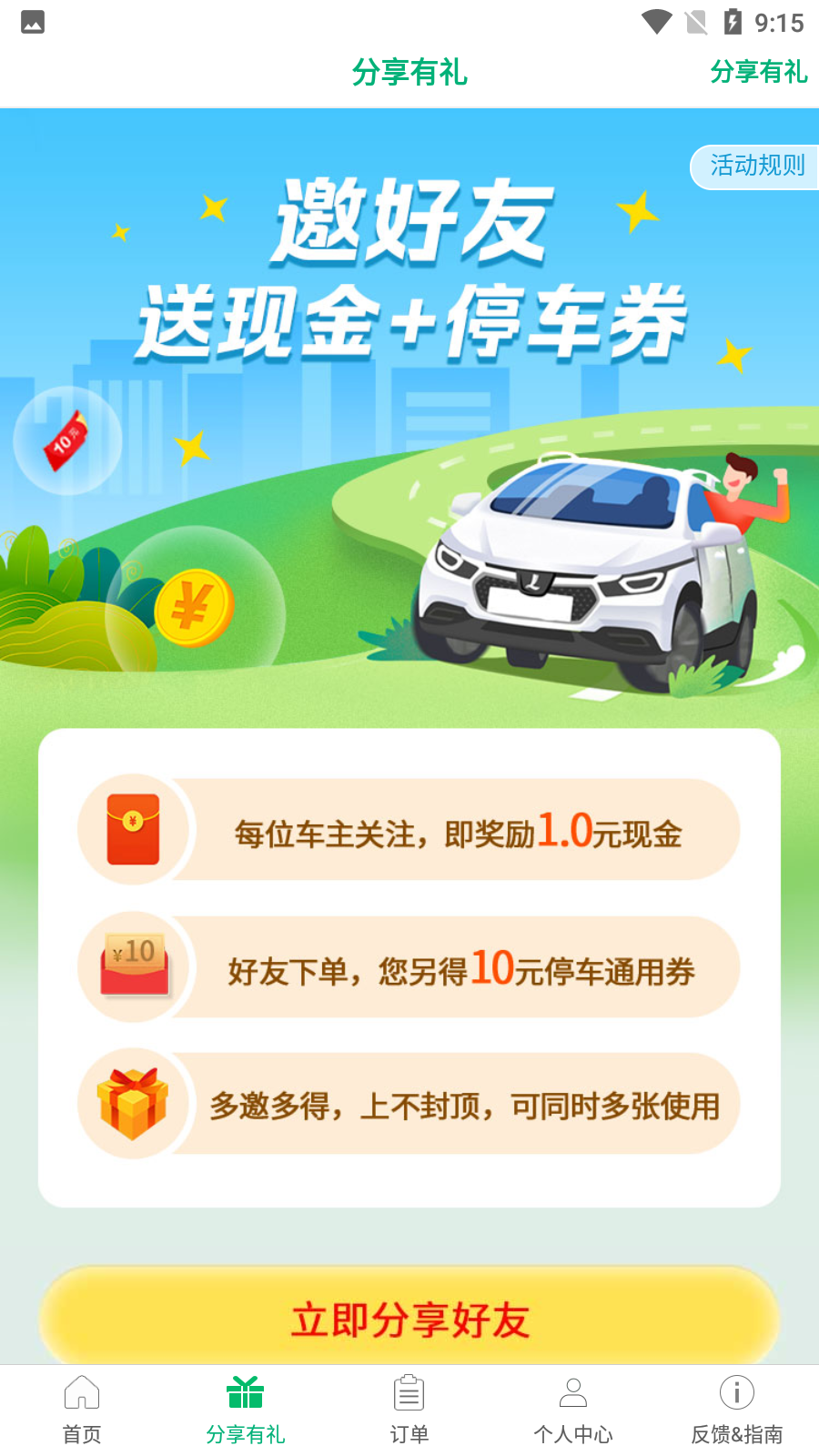The width and height of the screenshot is (819, 1456).
Task: Tap the red 10元 coupon badge on the banner
Action: [x=66, y=440]
